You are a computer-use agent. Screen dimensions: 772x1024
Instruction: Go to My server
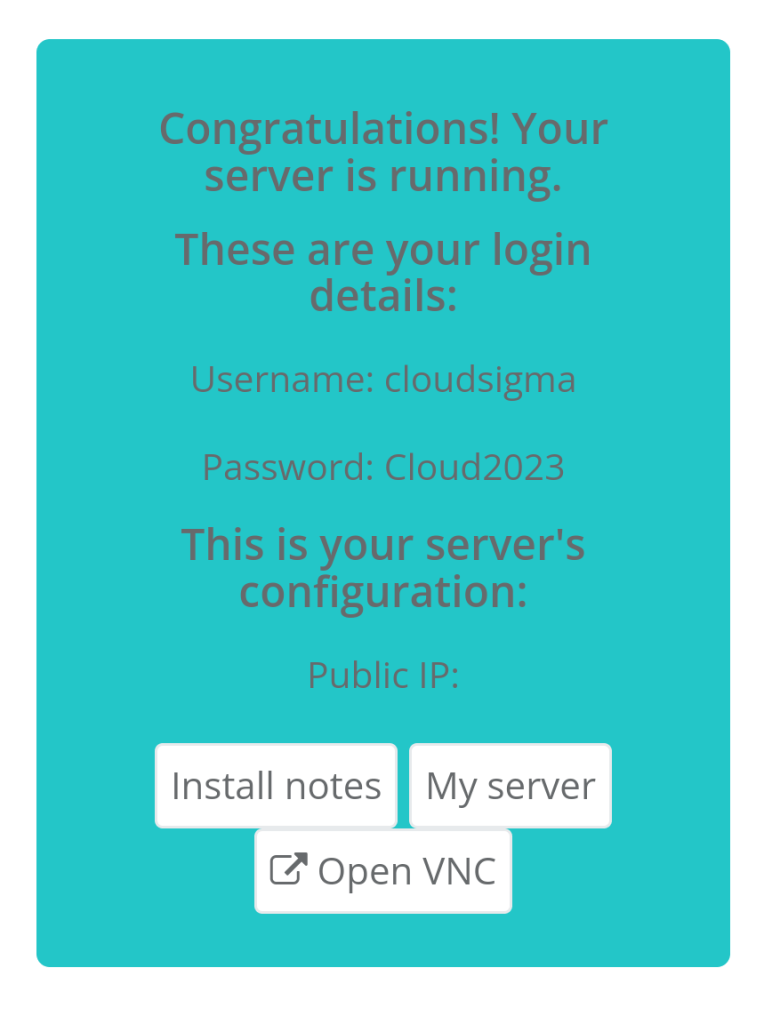[510, 786]
